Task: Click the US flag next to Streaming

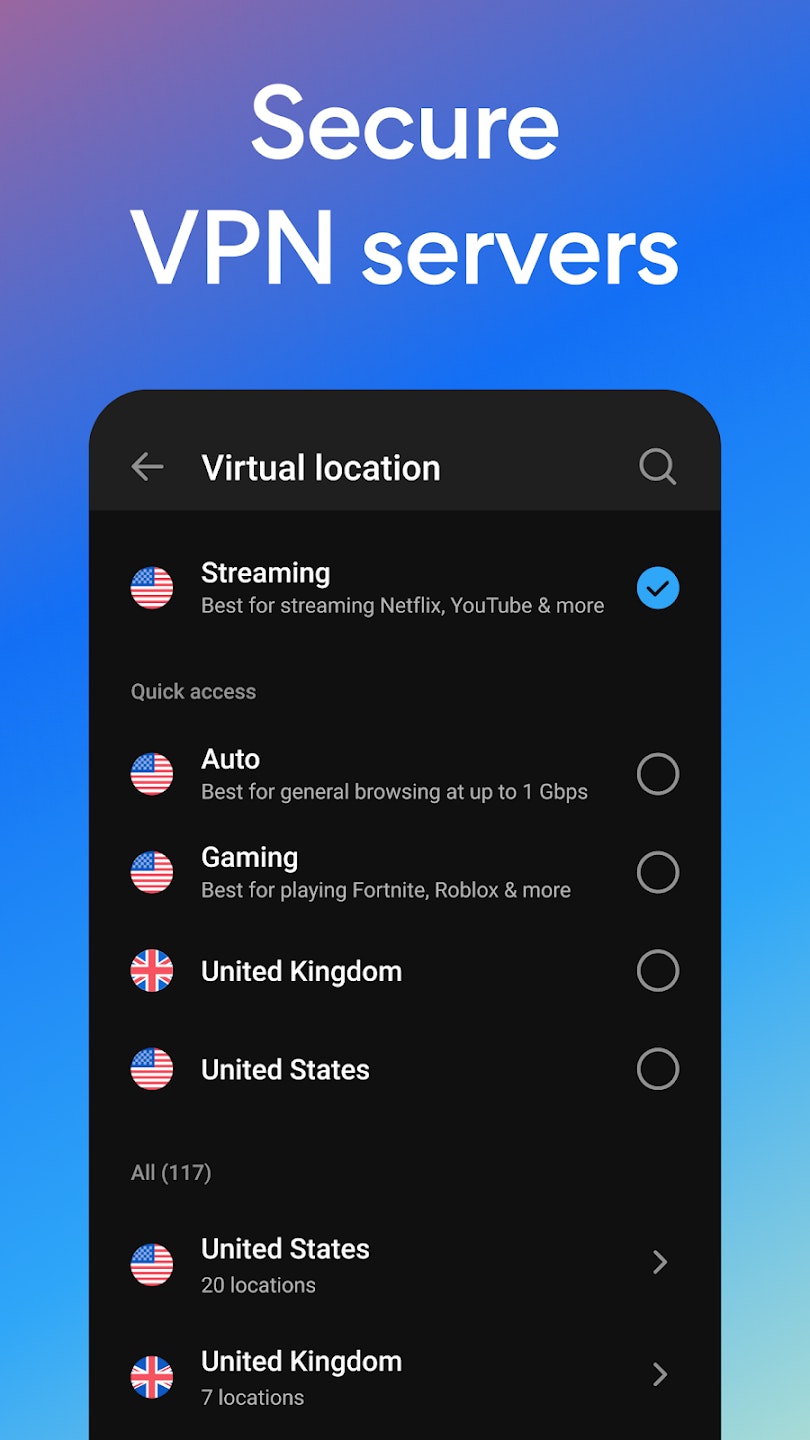Action: click(152, 588)
